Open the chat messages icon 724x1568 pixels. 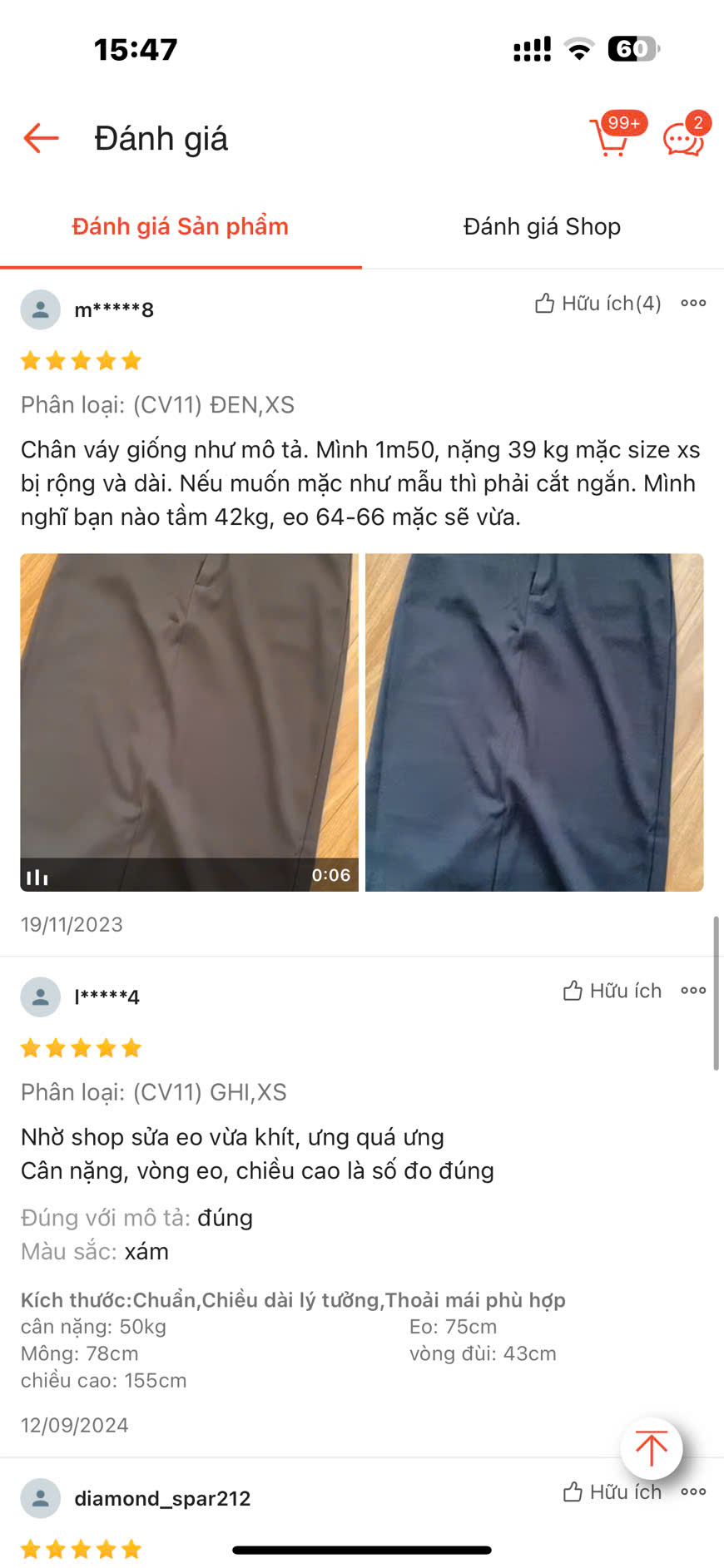684,140
